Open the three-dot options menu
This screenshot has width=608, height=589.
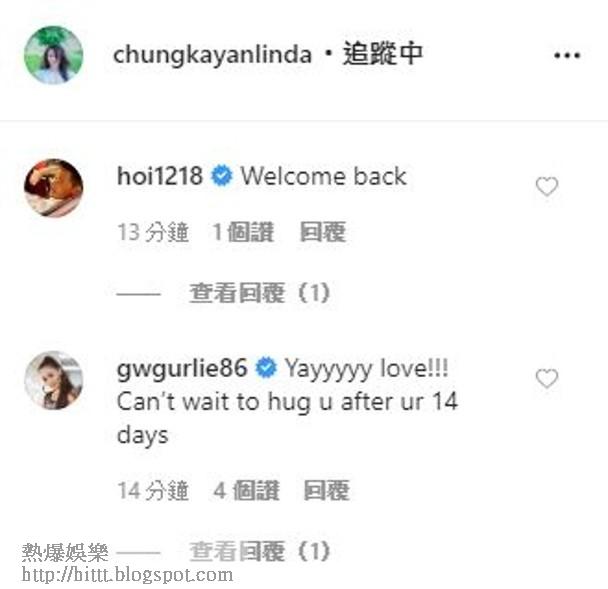pyautogui.click(x=569, y=54)
